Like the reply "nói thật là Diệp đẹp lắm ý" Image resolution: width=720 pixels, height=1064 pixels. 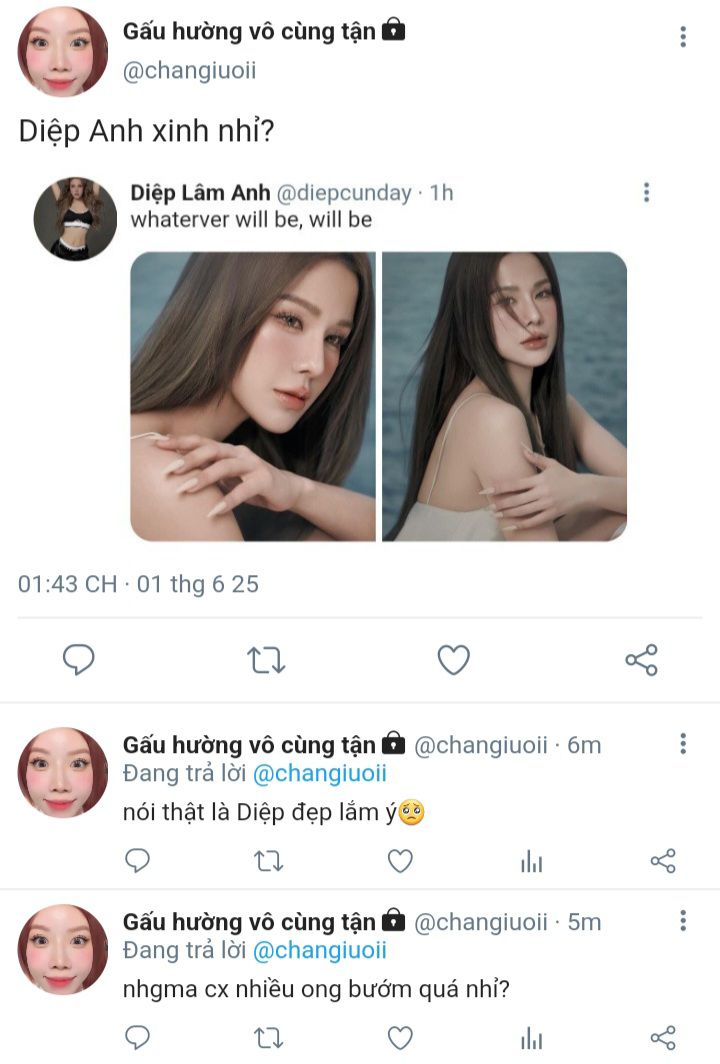coord(400,861)
